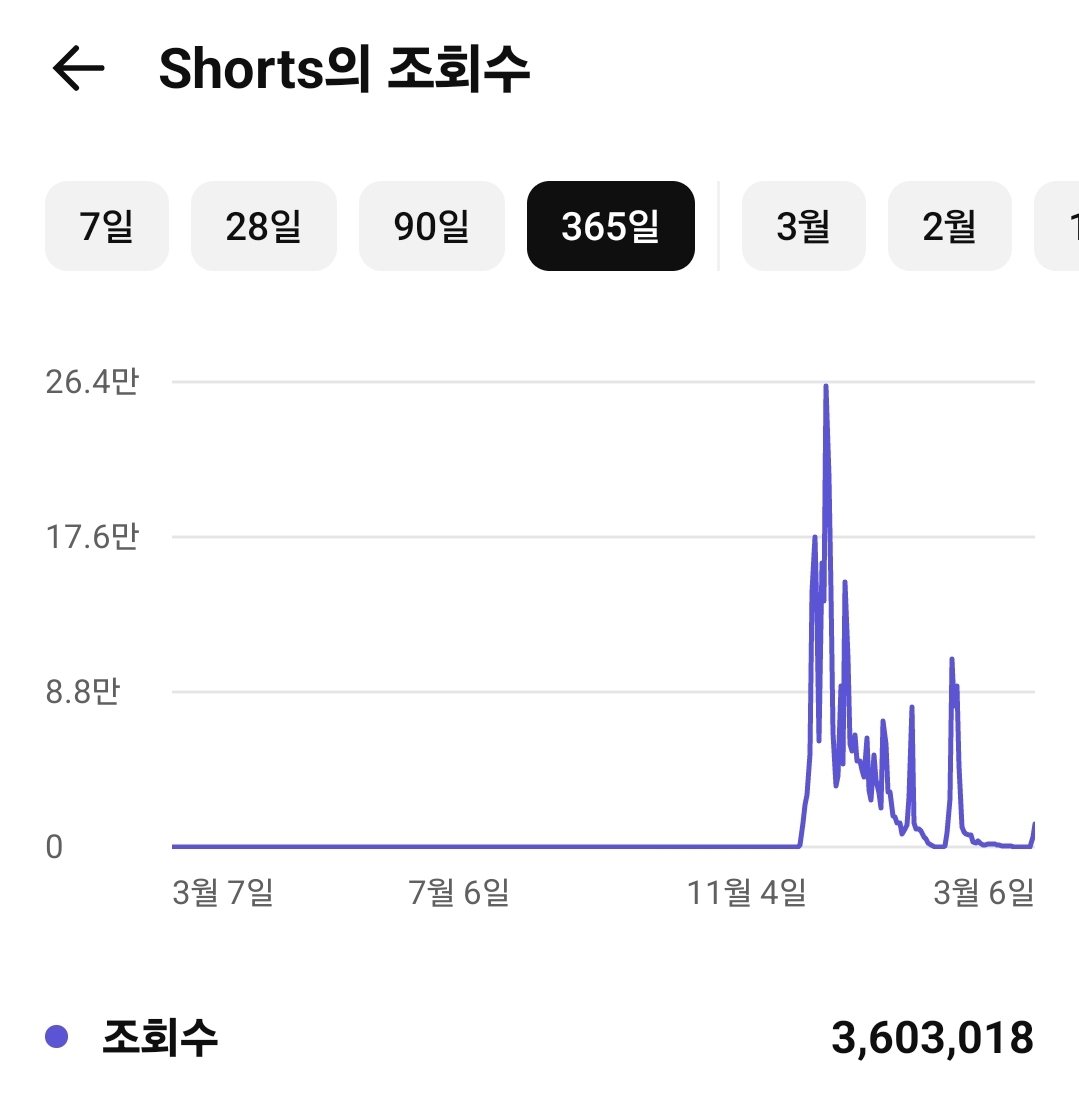This screenshot has width=1079, height=1106.
Task: Show stats for 2월
Action: (950, 227)
